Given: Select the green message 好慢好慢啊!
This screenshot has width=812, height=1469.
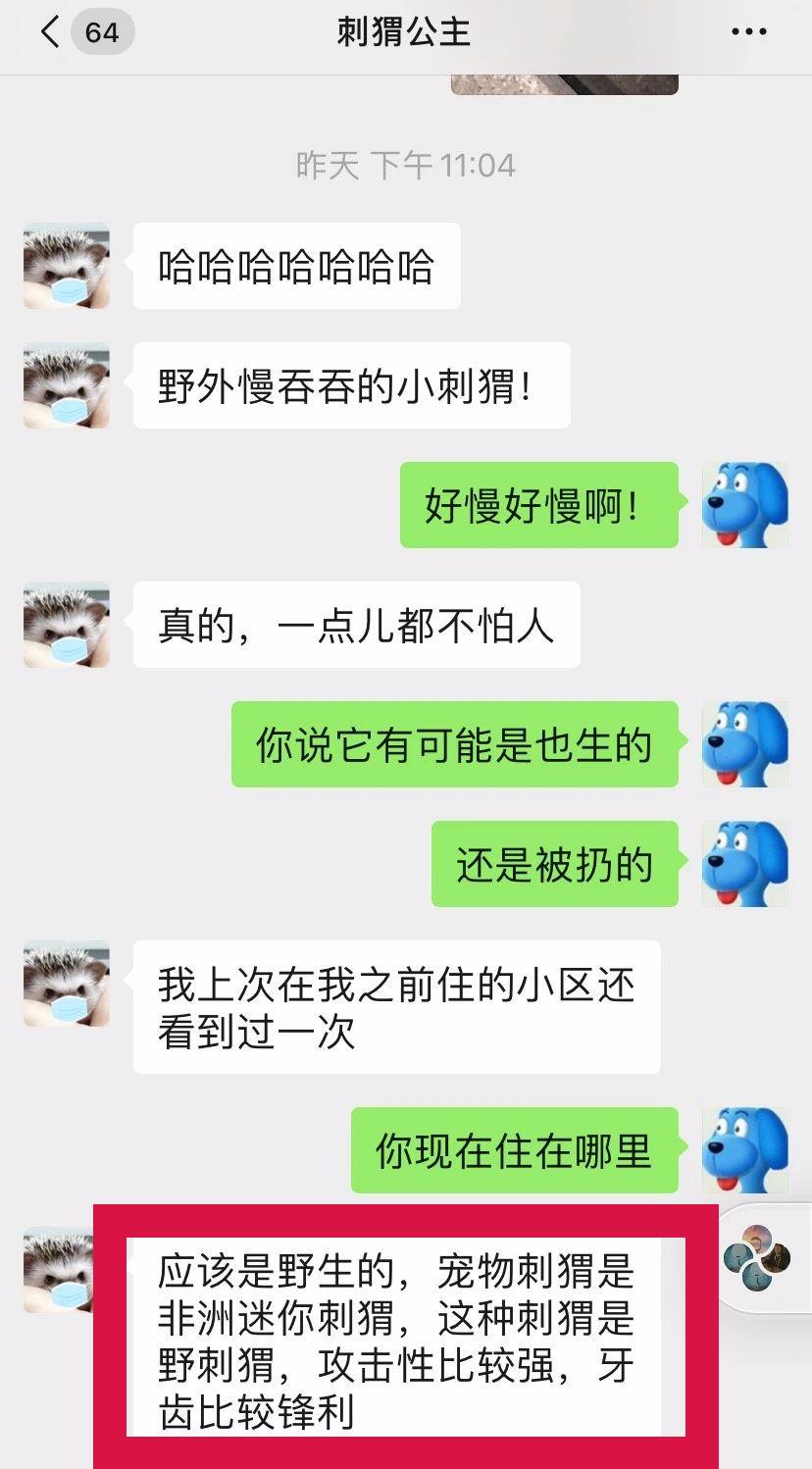Looking at the screenshot, I should click(x=540, y=506).
